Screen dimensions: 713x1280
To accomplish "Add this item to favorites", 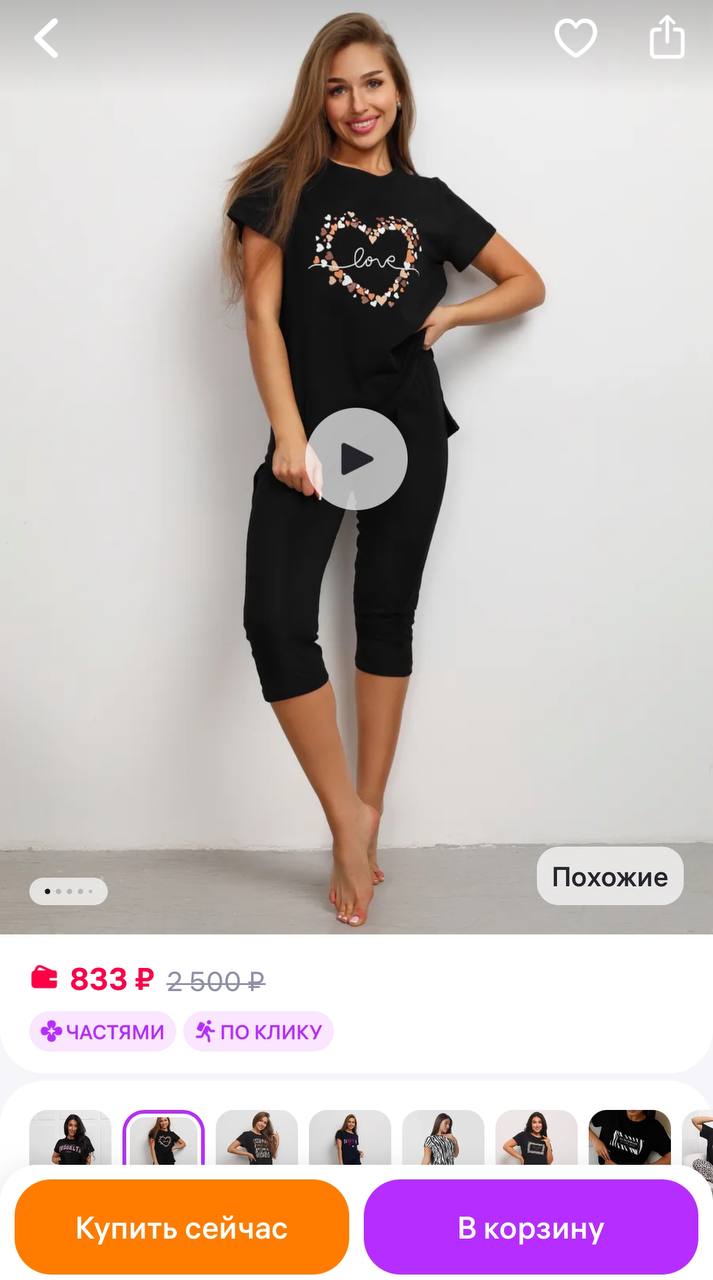I will (575, 39).
